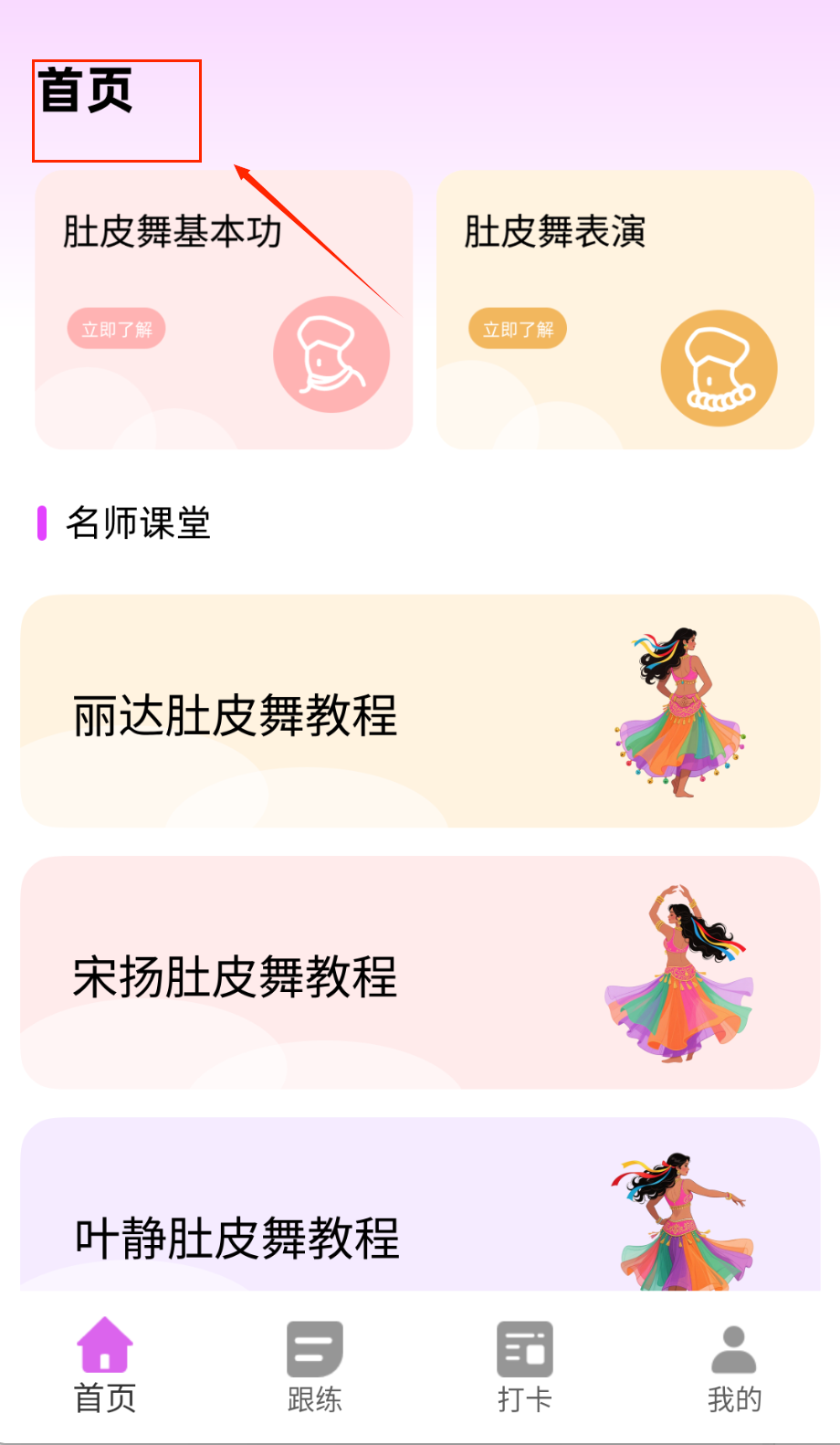Open 丽达肚皮舞教程 course
The width and height of the screenshot is (840, 1445).
click(420, 712)
